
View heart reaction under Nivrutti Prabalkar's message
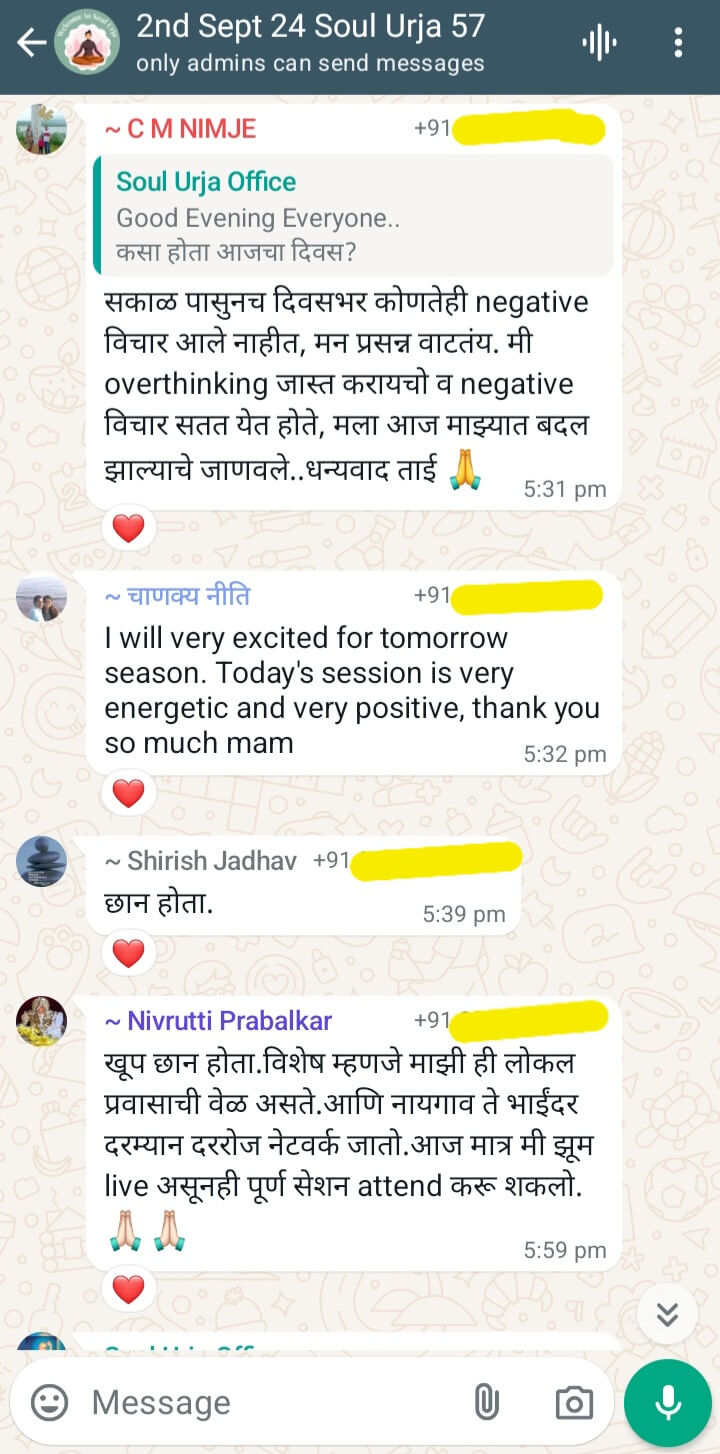point(128,1290)
